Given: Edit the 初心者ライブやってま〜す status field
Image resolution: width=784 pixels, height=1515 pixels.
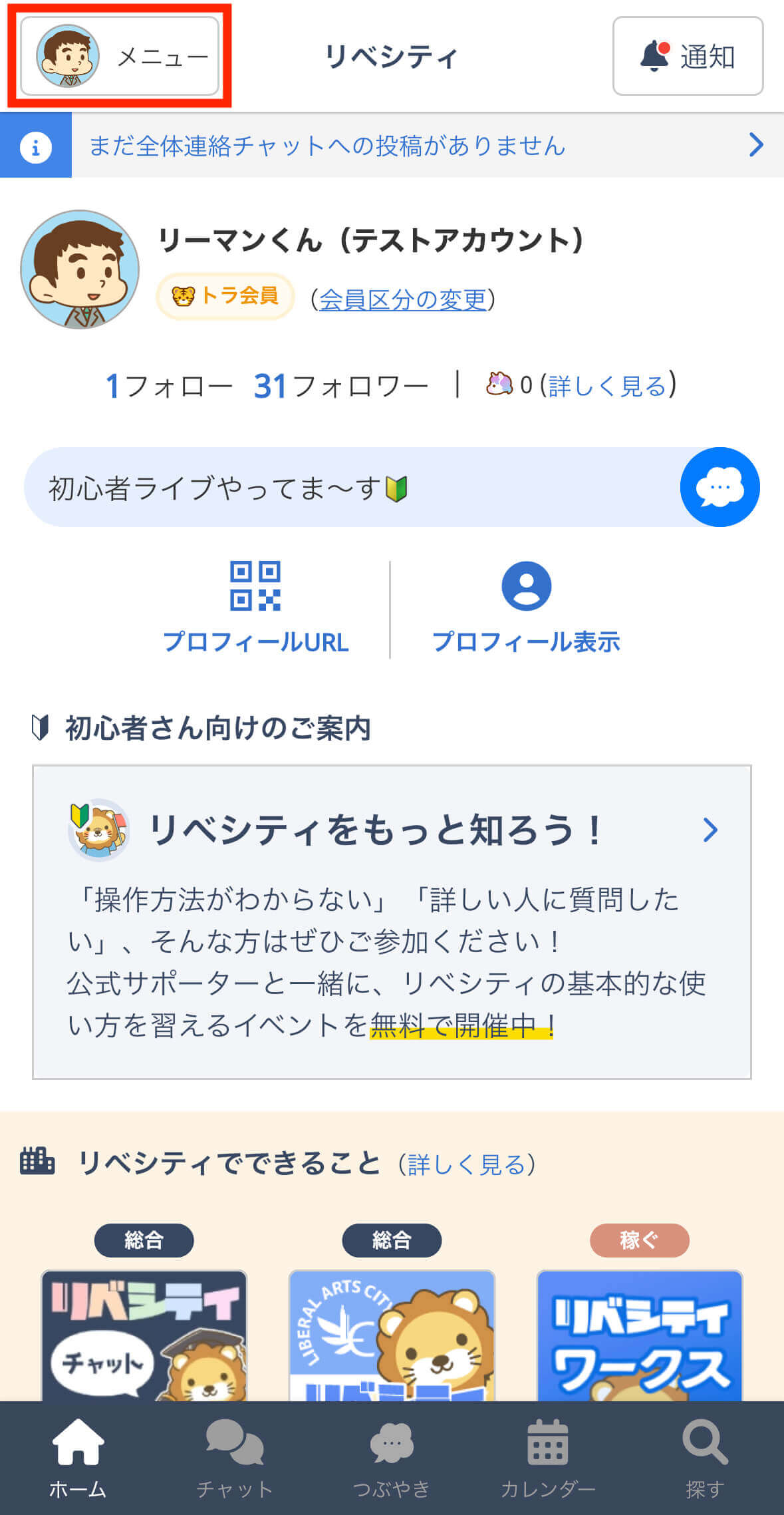Looking at the screenshot, I should click(346, 487).
